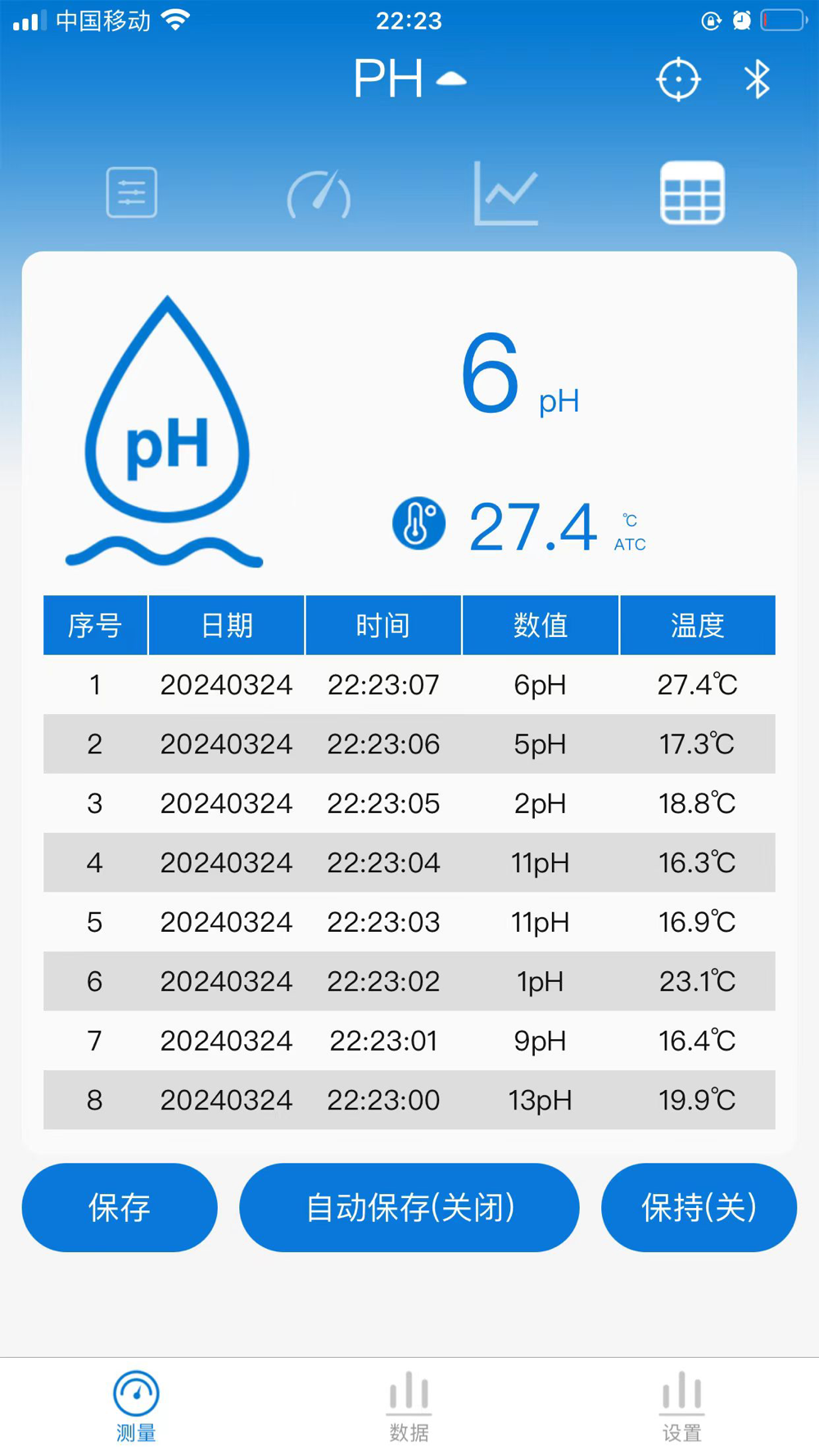Tap the calibration crosshair icon
Viewport: 819px width, 1456px height.
click(678, 79)
